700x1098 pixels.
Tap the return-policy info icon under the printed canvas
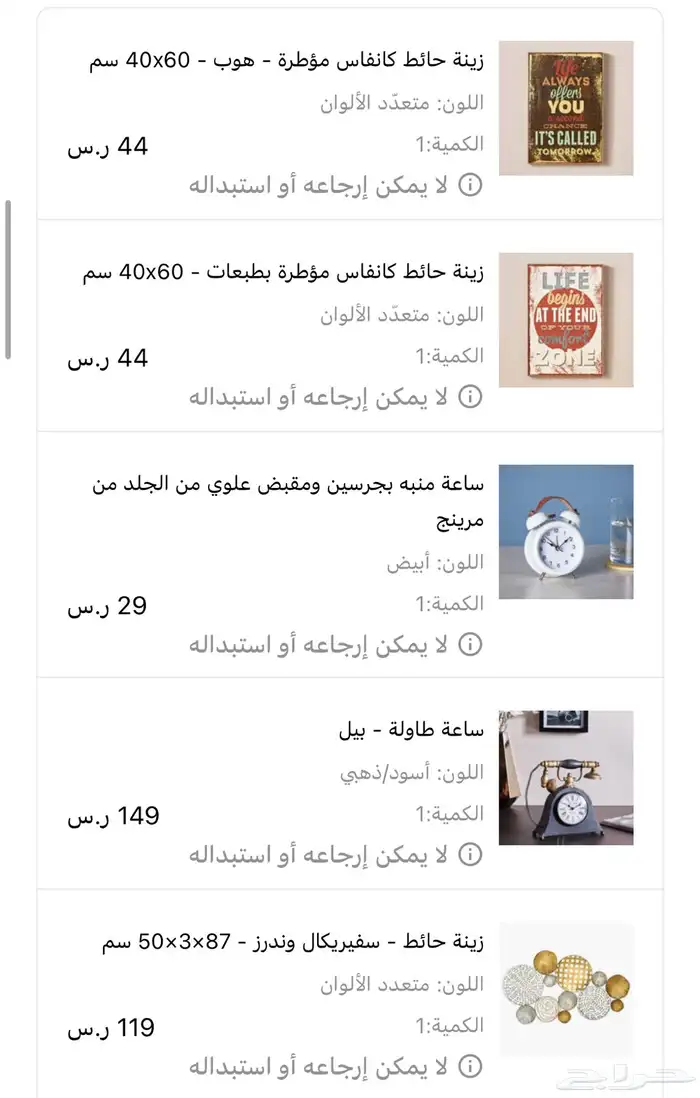(470, 397)
